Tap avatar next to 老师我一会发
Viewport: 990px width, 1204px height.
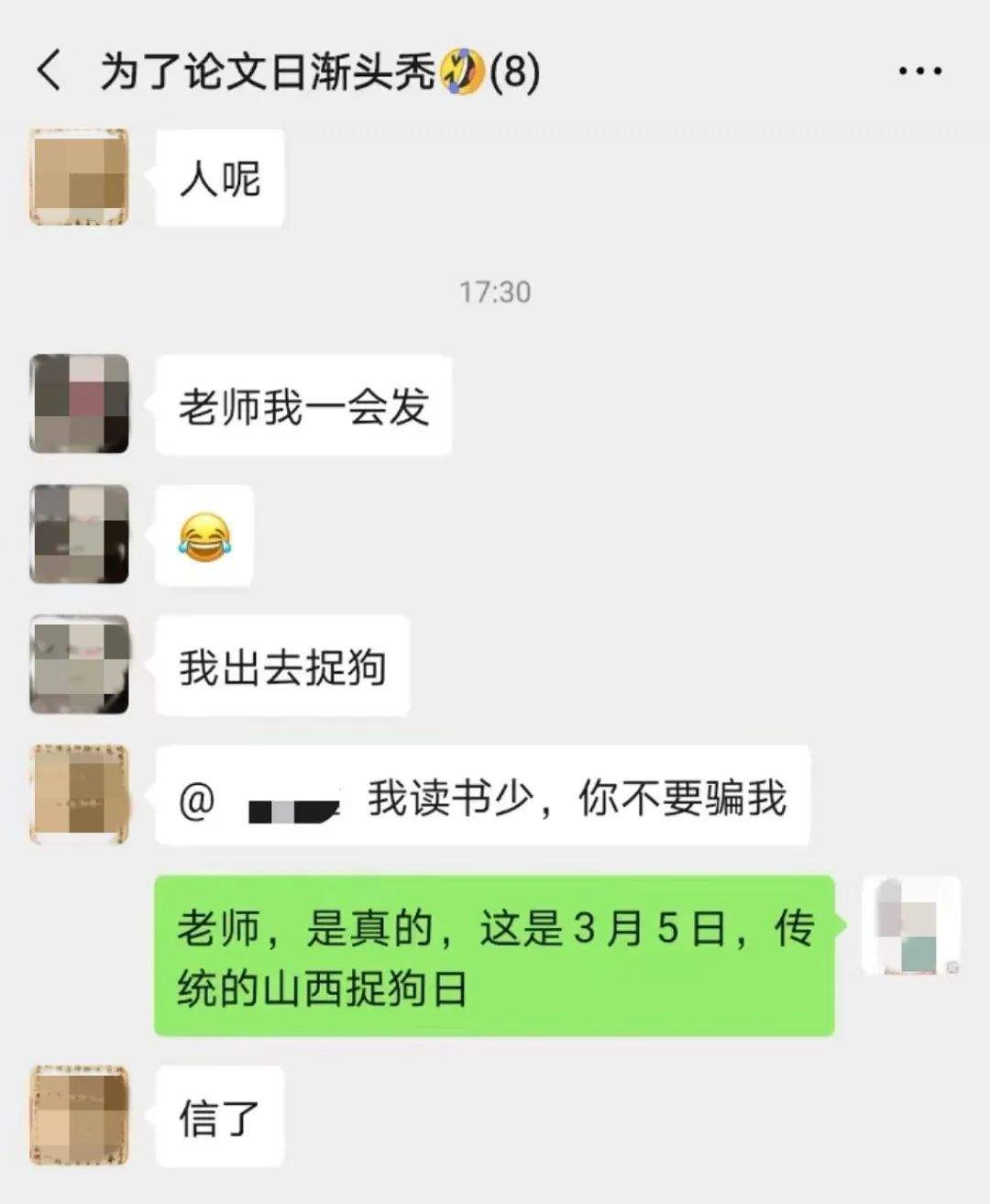pos(79,403)
